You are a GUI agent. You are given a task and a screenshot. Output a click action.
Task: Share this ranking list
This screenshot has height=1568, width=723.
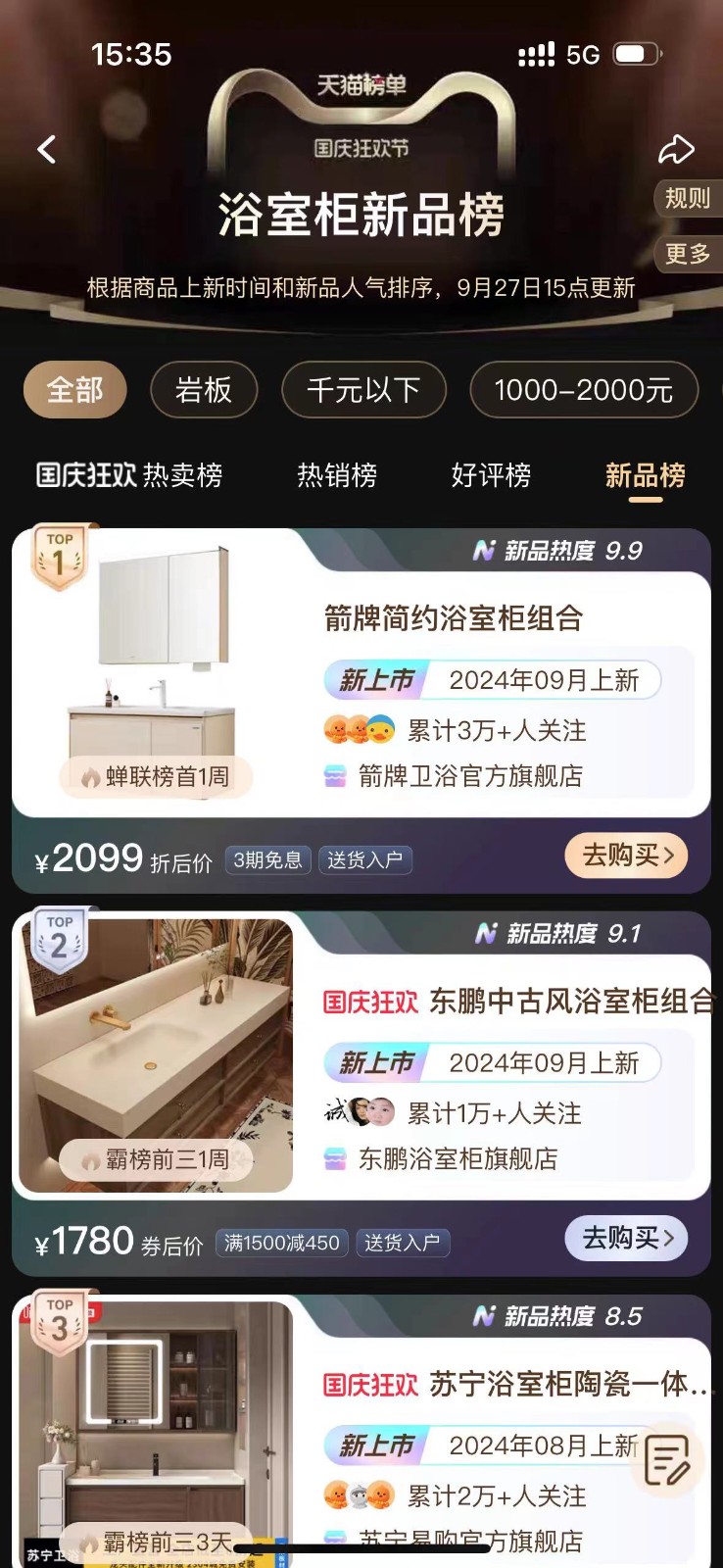pos(676,150)
